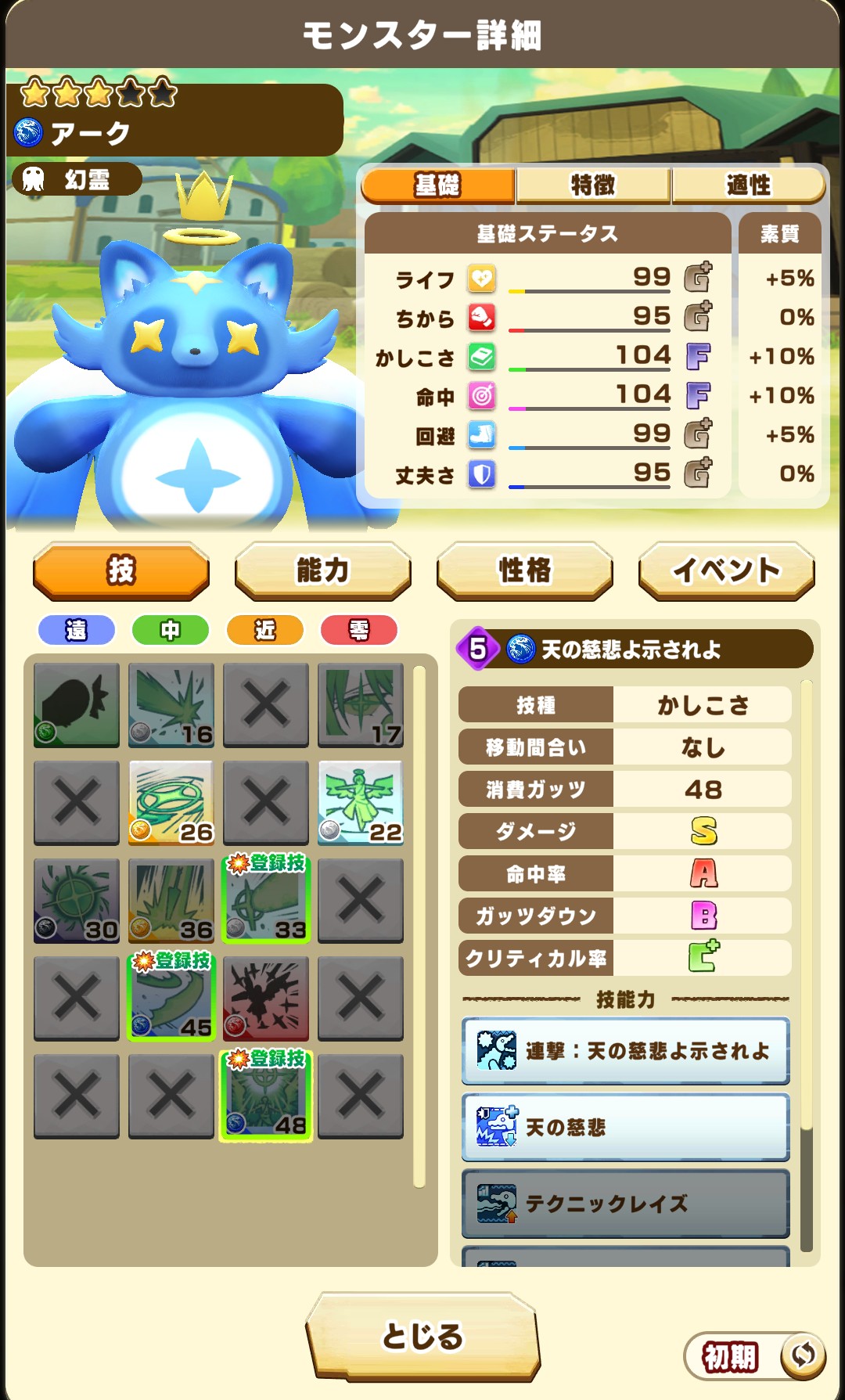The height and width of the screenshot is (1400, 845).
Task: Select the registered skill costing 33
Action: click(266, 900)
